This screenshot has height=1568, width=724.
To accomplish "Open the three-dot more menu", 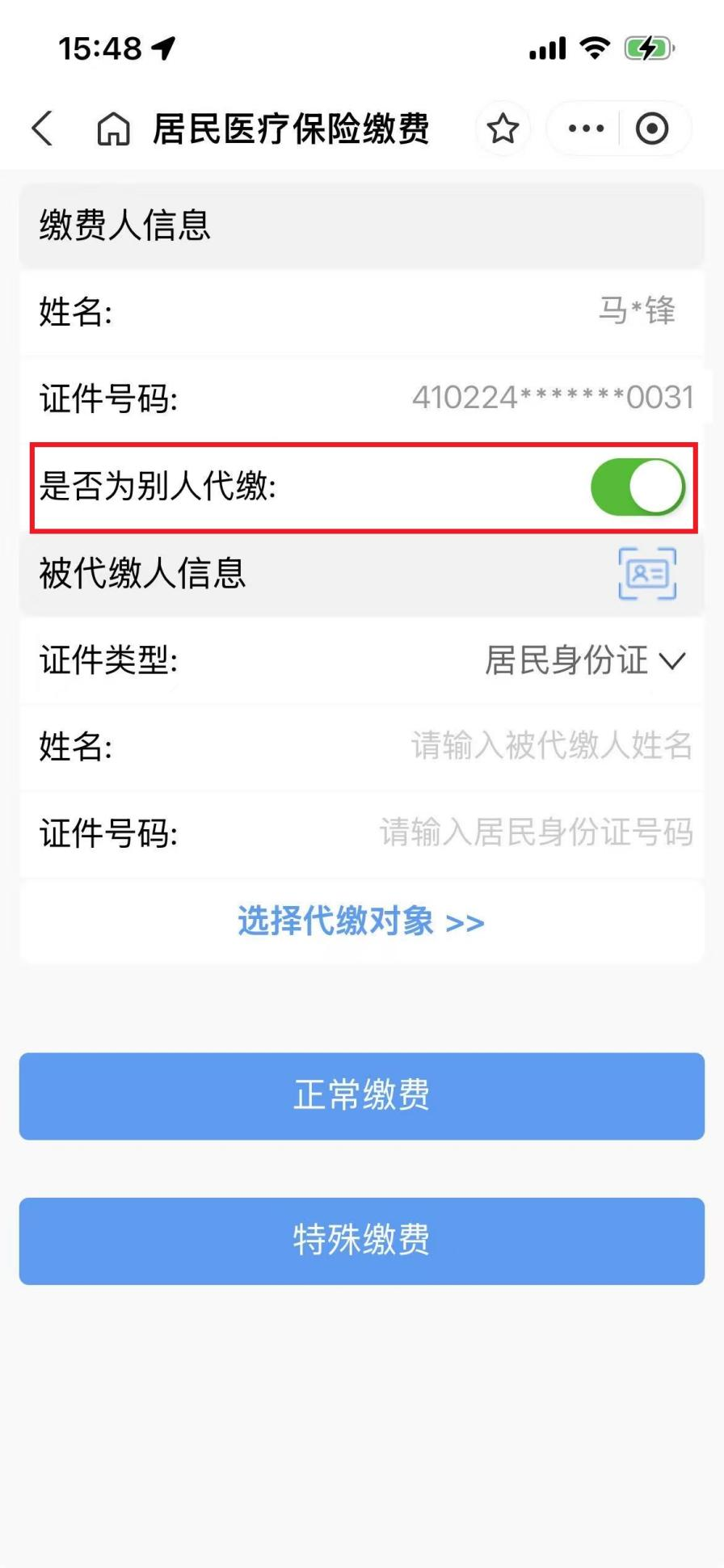I will click(x=586, y=129).
